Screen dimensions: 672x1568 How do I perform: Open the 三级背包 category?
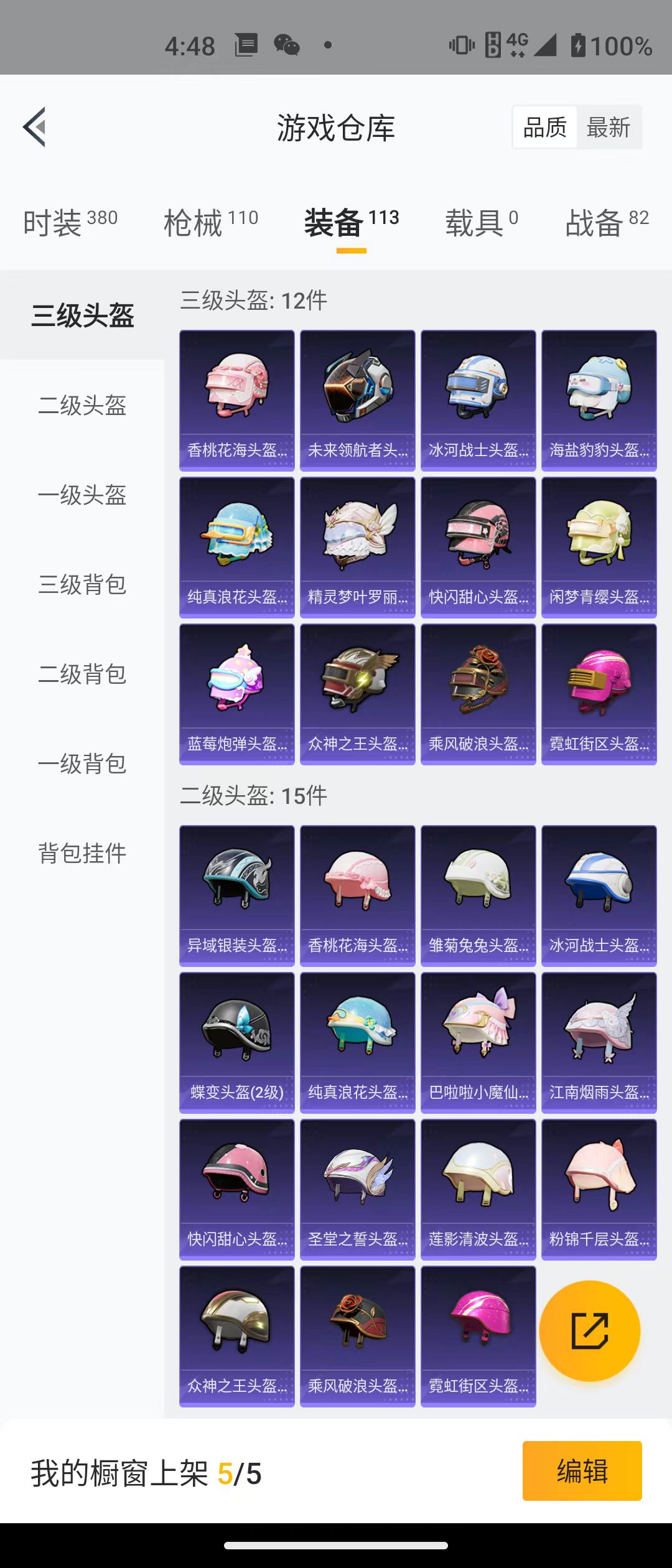coord(82,585)
